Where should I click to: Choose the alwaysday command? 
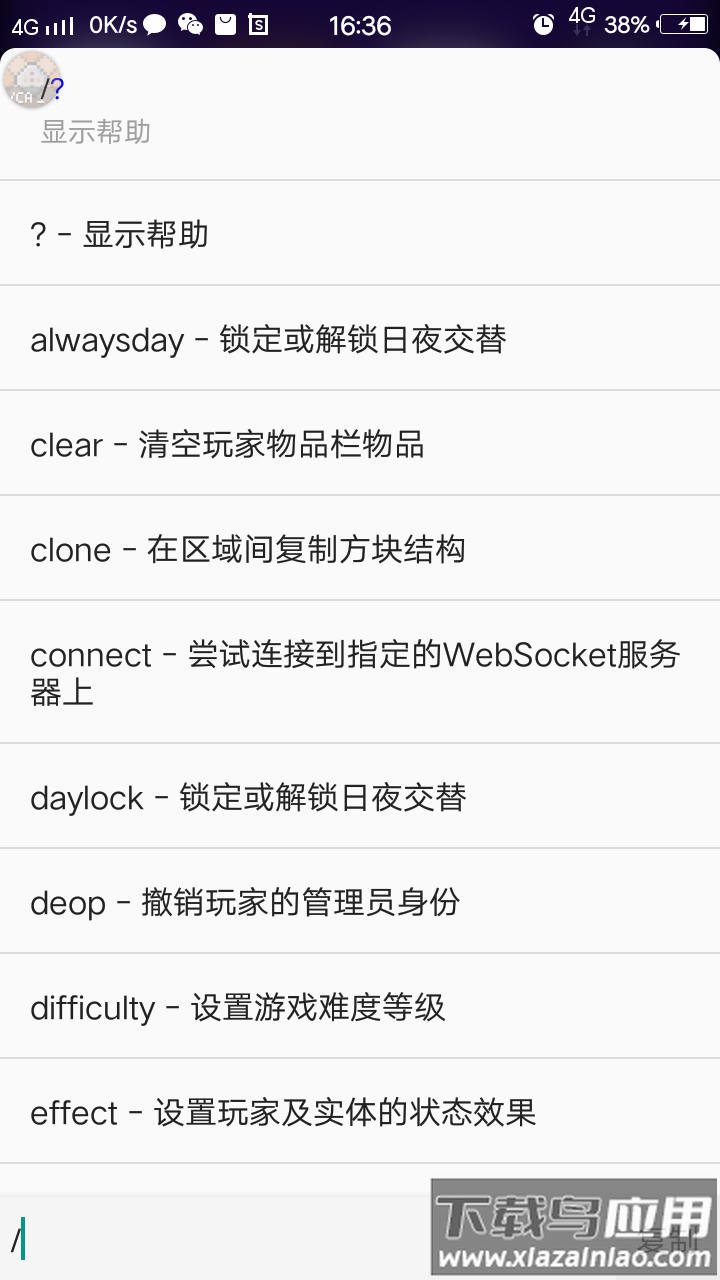(x=360, y=339)
